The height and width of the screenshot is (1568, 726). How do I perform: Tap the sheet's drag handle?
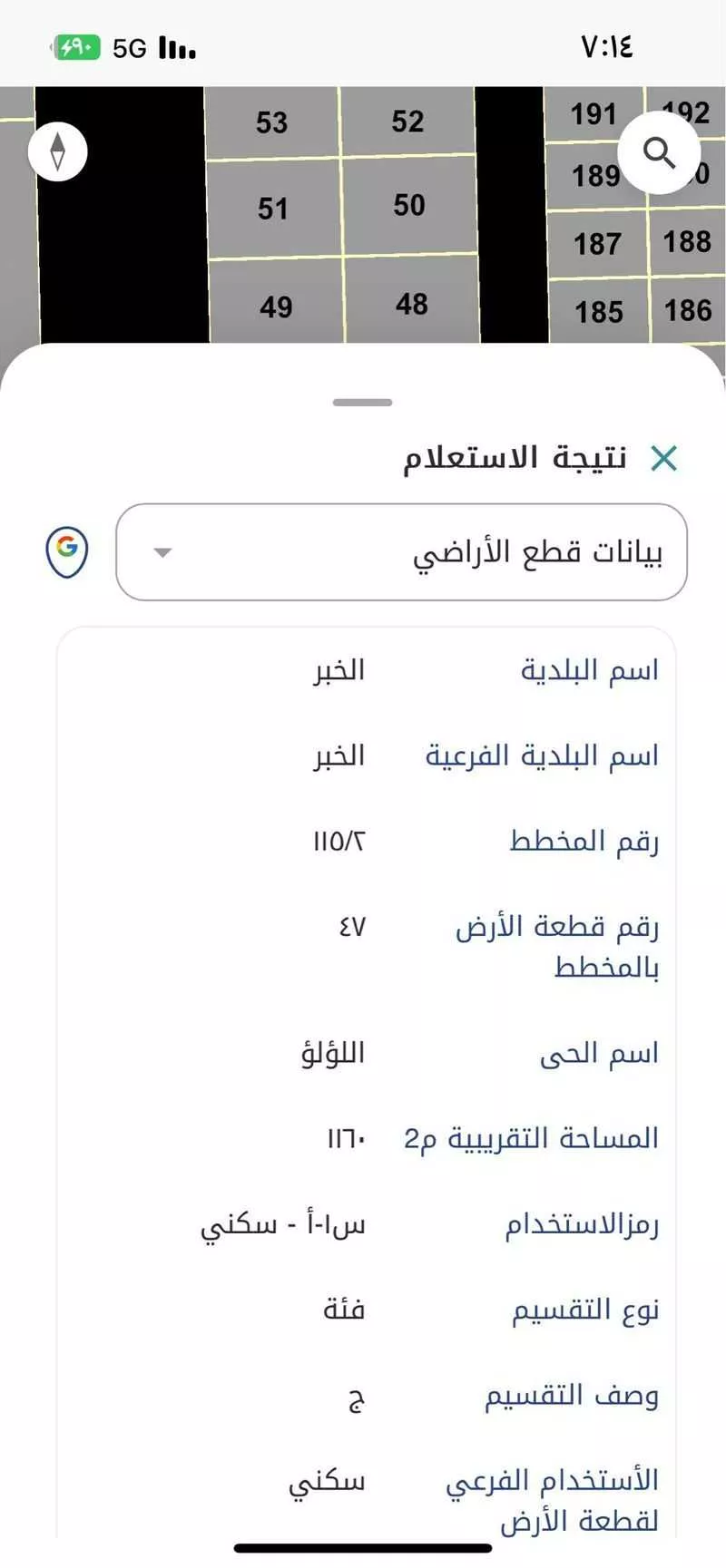tap(362, 402)
